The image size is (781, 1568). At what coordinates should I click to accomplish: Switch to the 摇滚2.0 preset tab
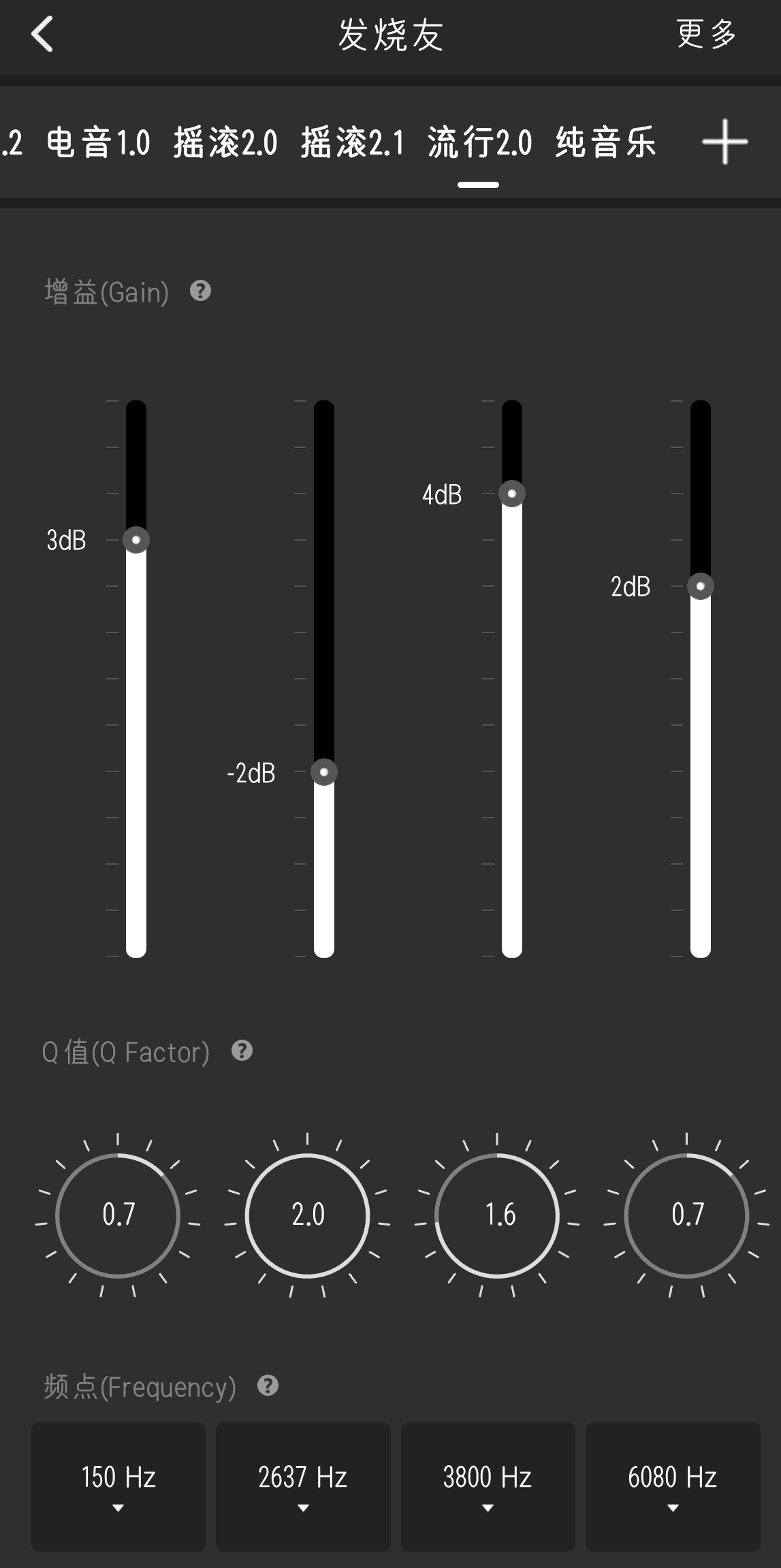(225, 143)
